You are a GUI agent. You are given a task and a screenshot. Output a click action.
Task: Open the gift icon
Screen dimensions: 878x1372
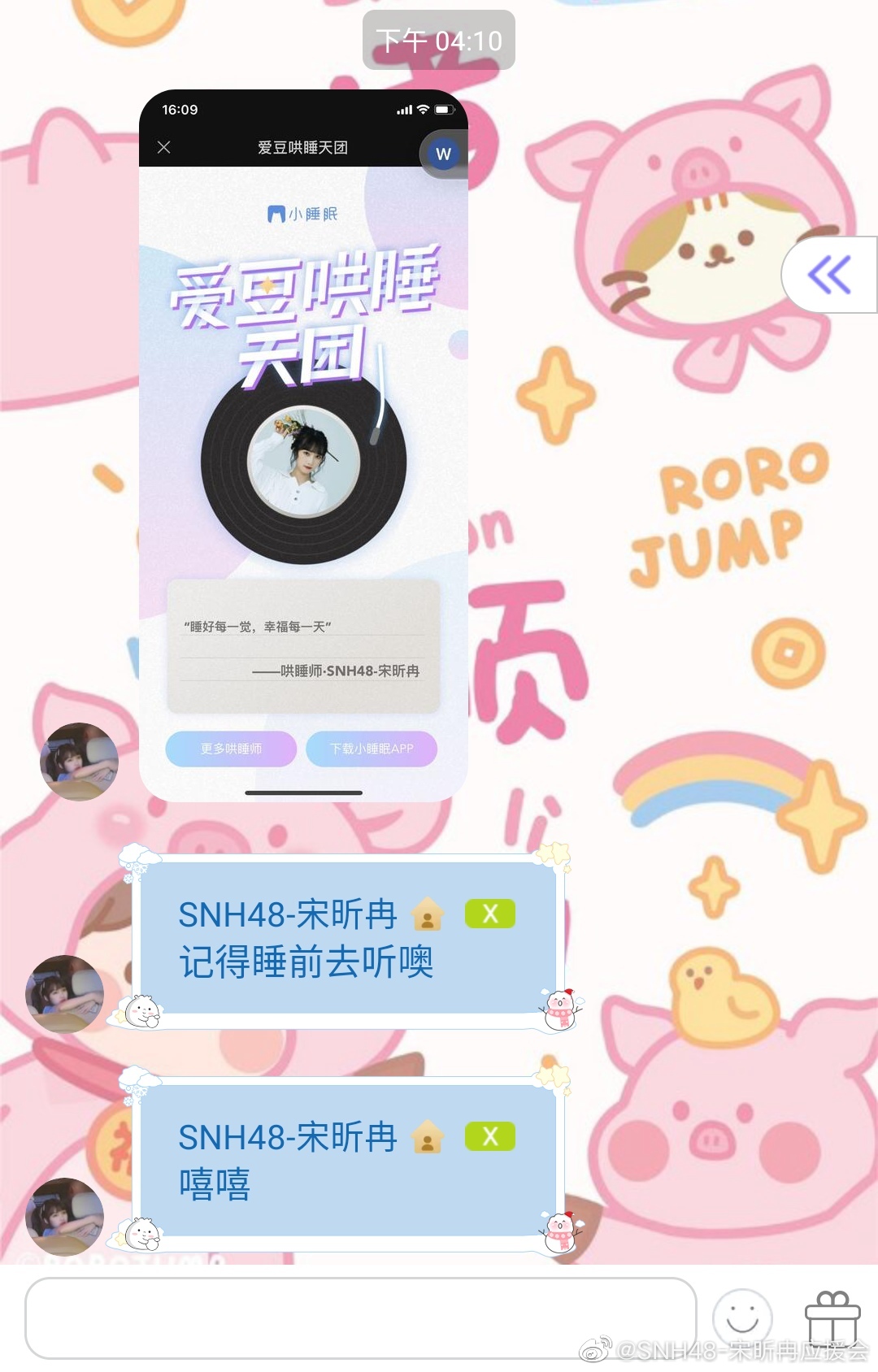832,1318
